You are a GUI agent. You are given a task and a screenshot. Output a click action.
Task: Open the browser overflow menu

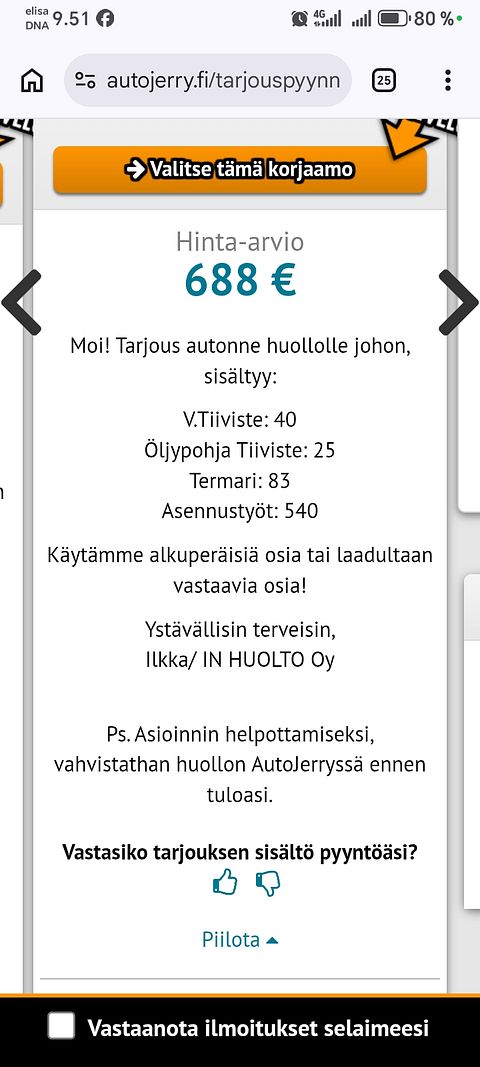point(447,80)
